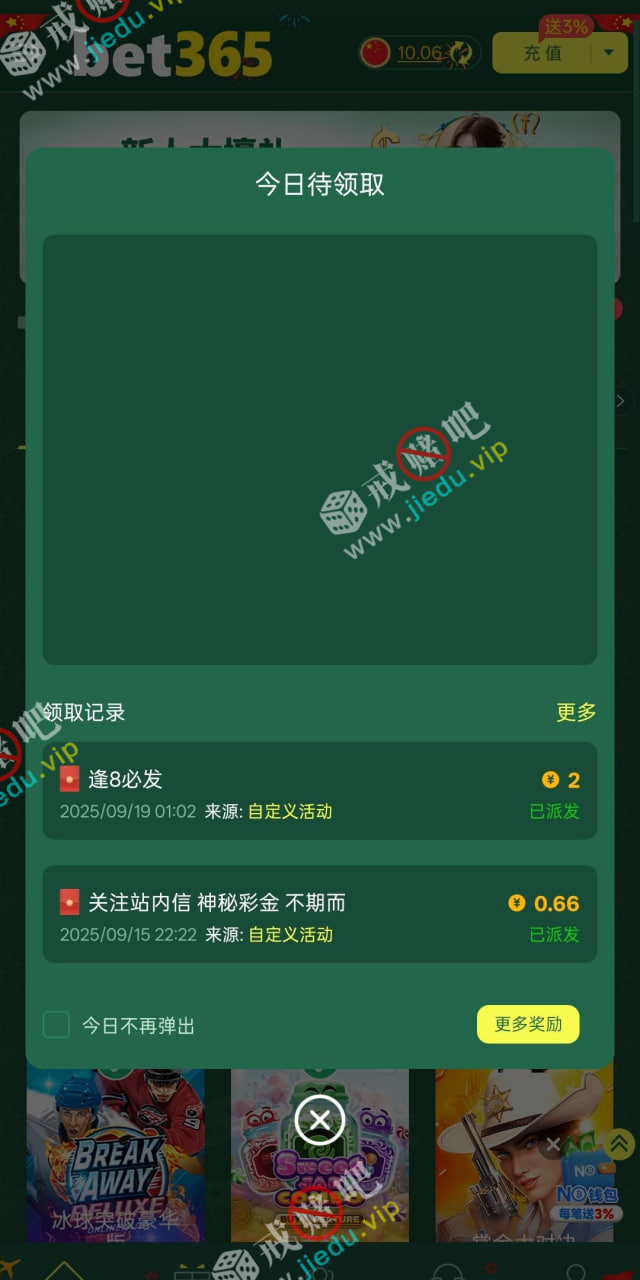Tap the 充值 recharge button

543,54
